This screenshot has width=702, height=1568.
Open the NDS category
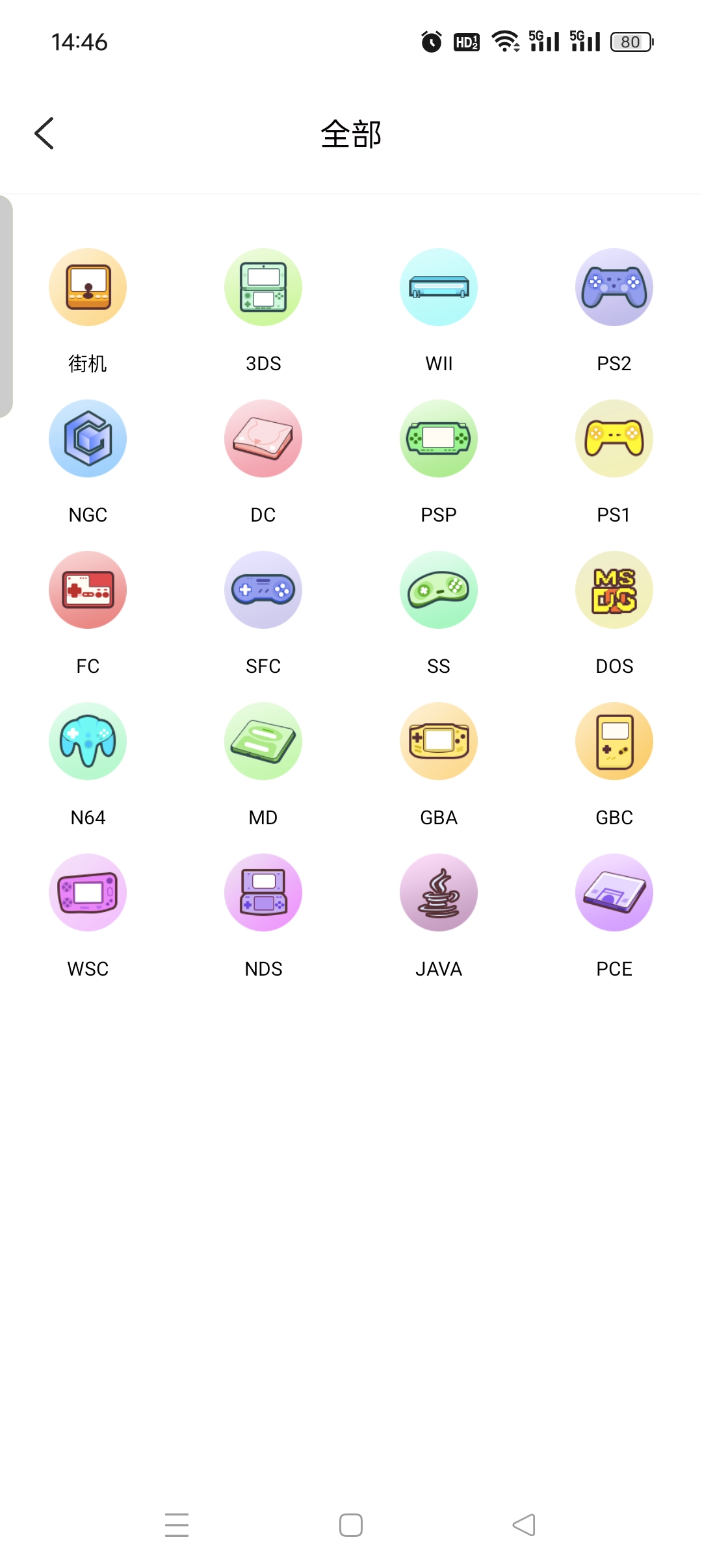click(263, 892)
